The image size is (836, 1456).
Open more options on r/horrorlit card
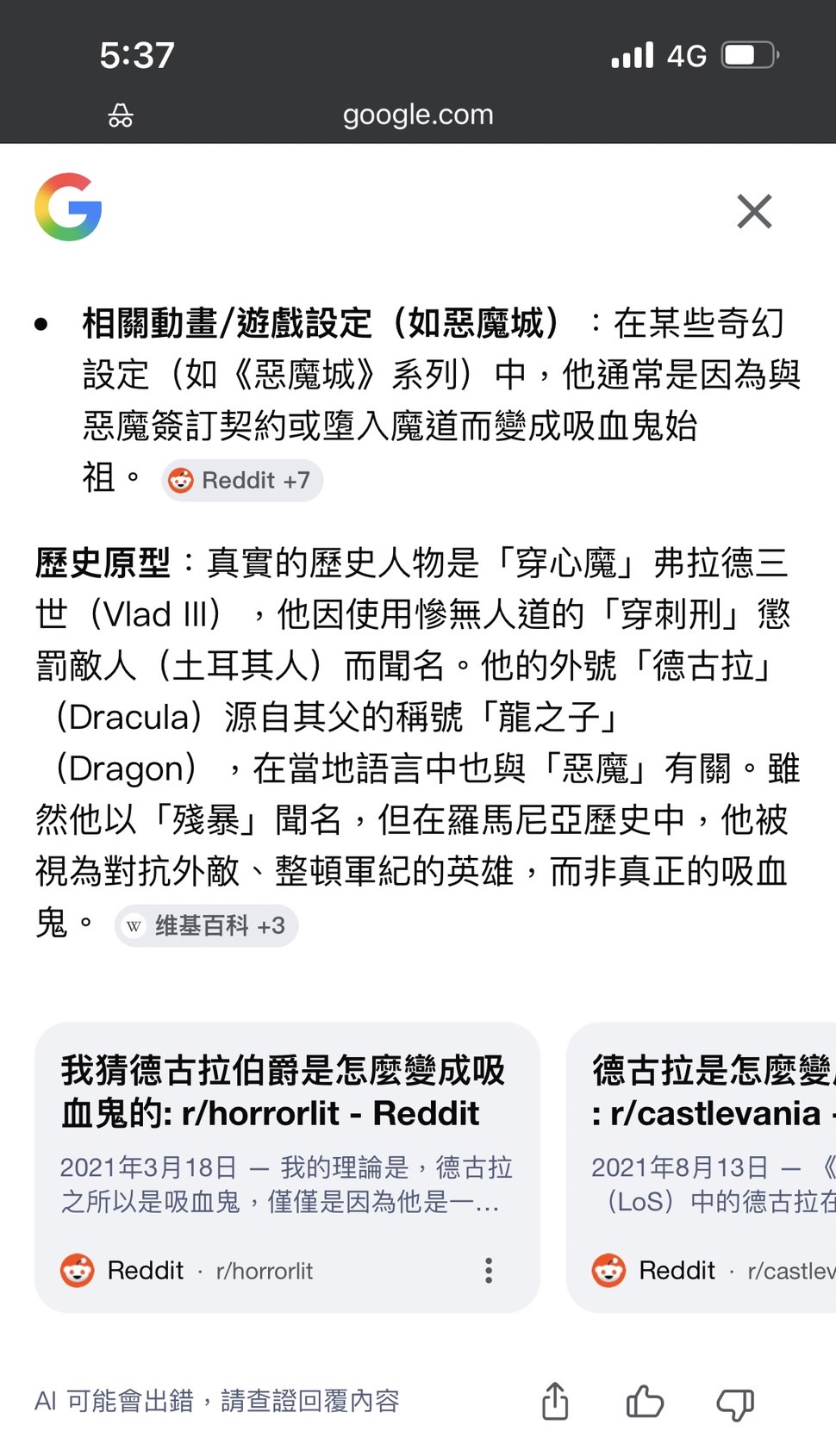(489, 1271)
